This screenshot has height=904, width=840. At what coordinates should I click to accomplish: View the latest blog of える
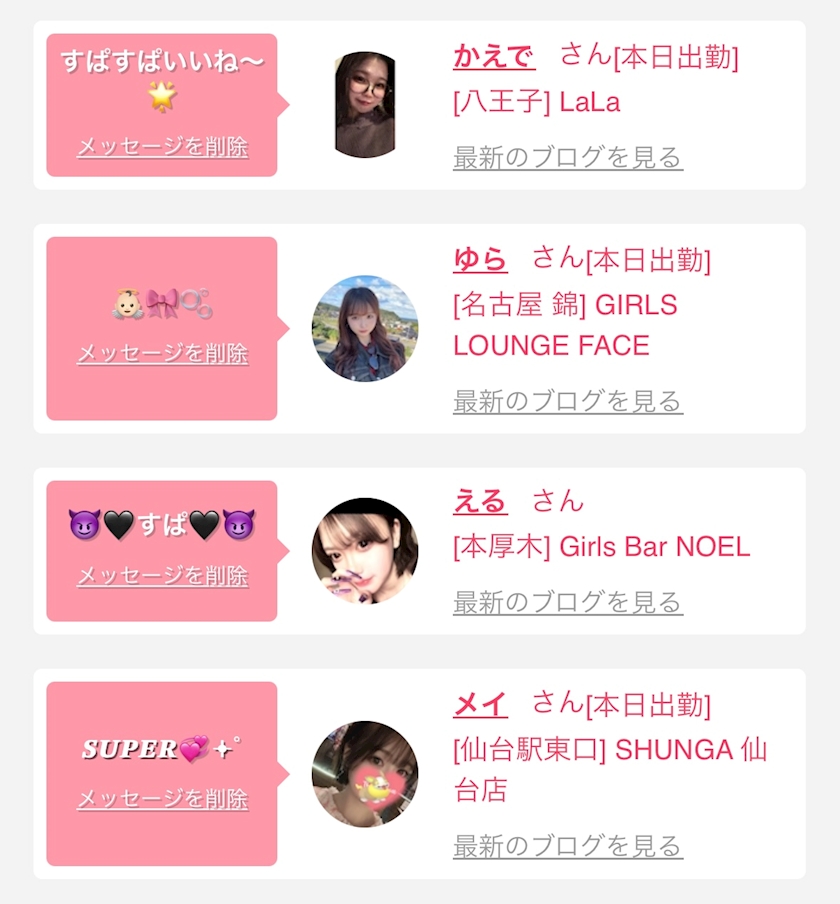568,602
